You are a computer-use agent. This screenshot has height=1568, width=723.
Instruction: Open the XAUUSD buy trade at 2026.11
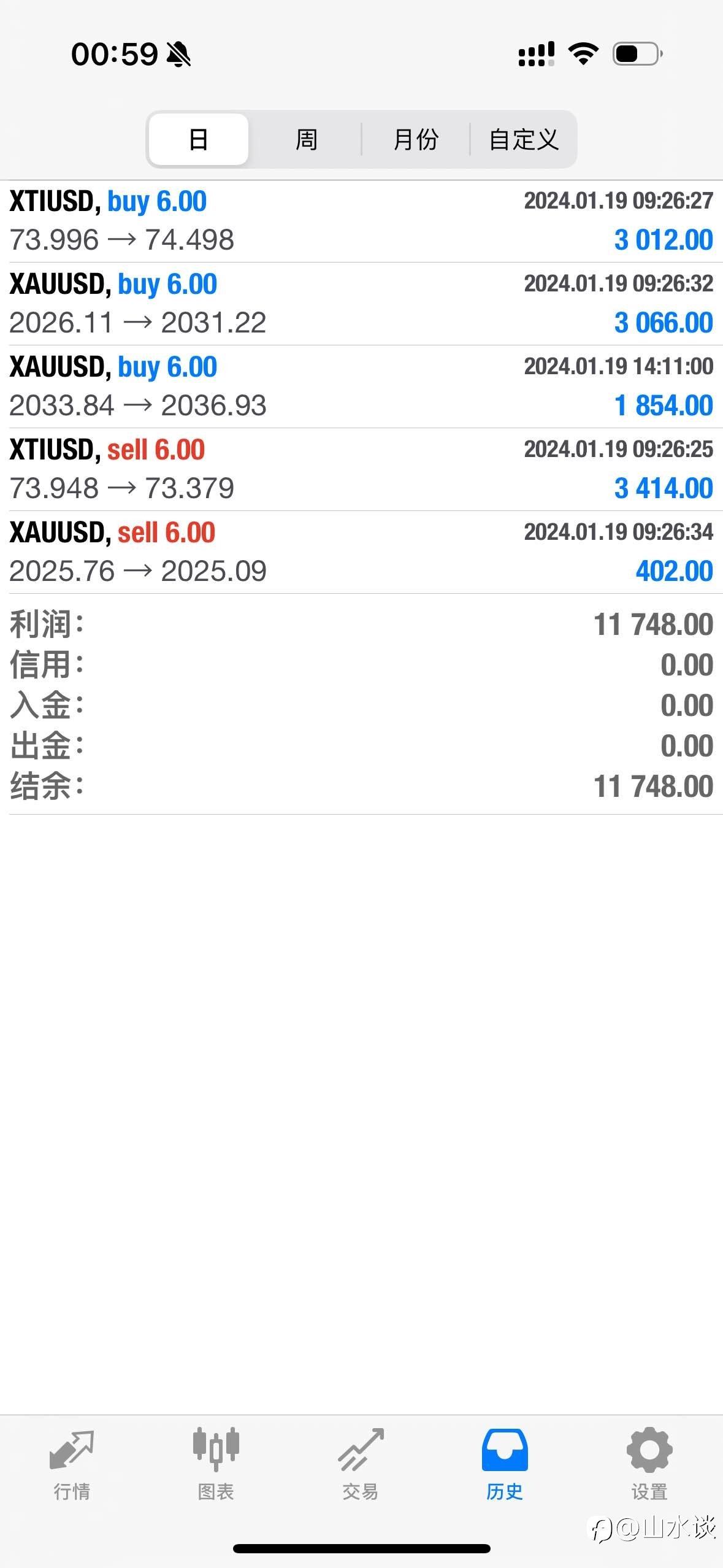click(x=361, y=304)
